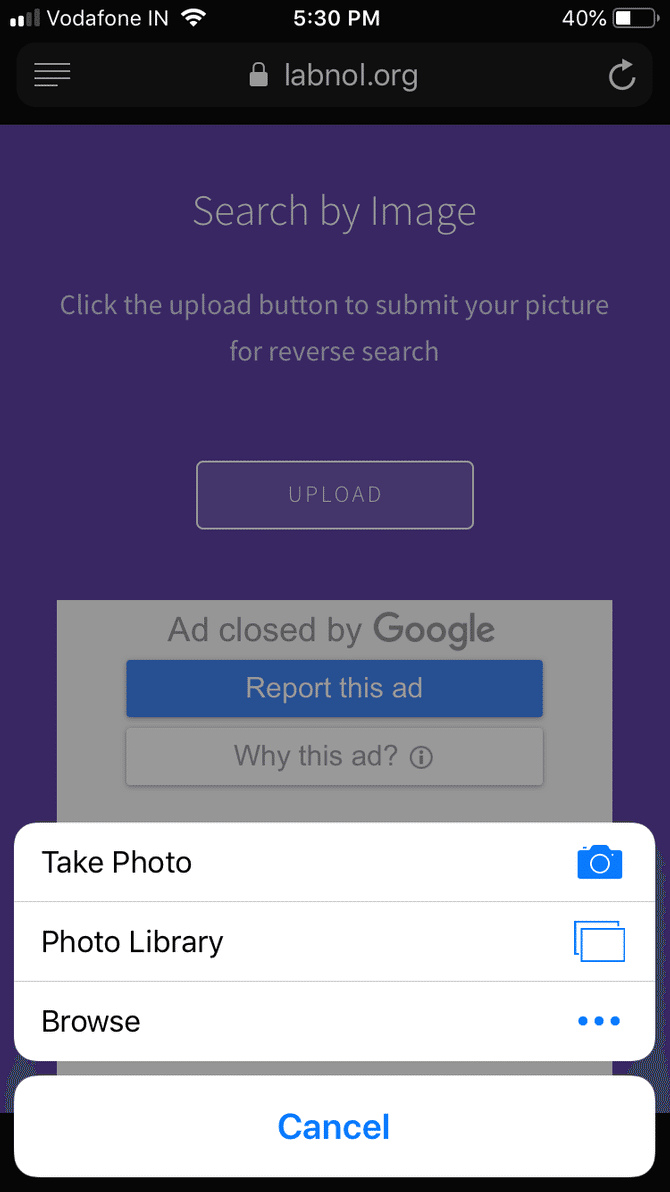Report this ad to Google
Viewport: 670px width, 1192px height.
click(334, 688)
